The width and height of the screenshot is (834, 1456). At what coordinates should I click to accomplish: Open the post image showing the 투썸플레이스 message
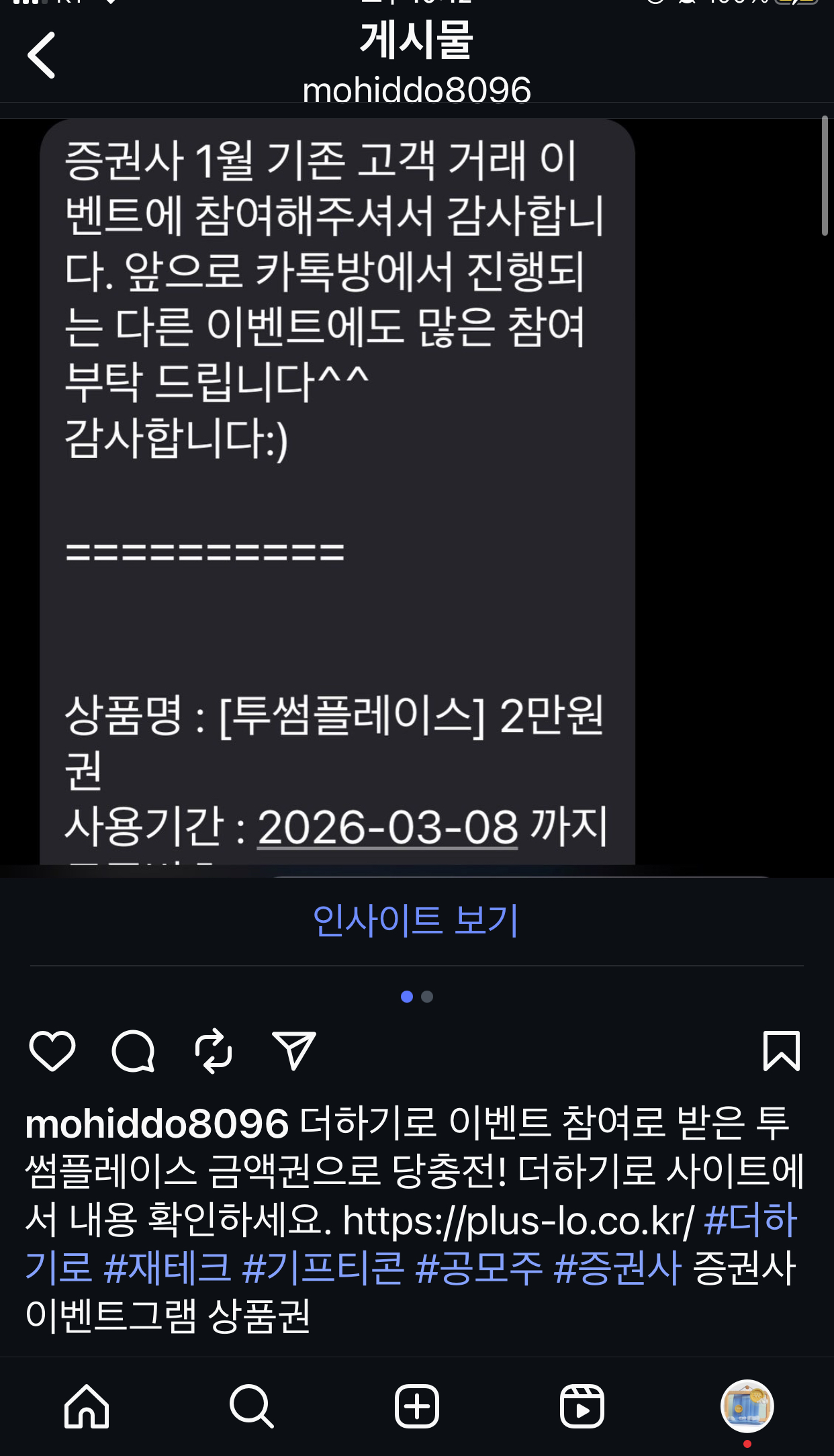click(337, 492)
